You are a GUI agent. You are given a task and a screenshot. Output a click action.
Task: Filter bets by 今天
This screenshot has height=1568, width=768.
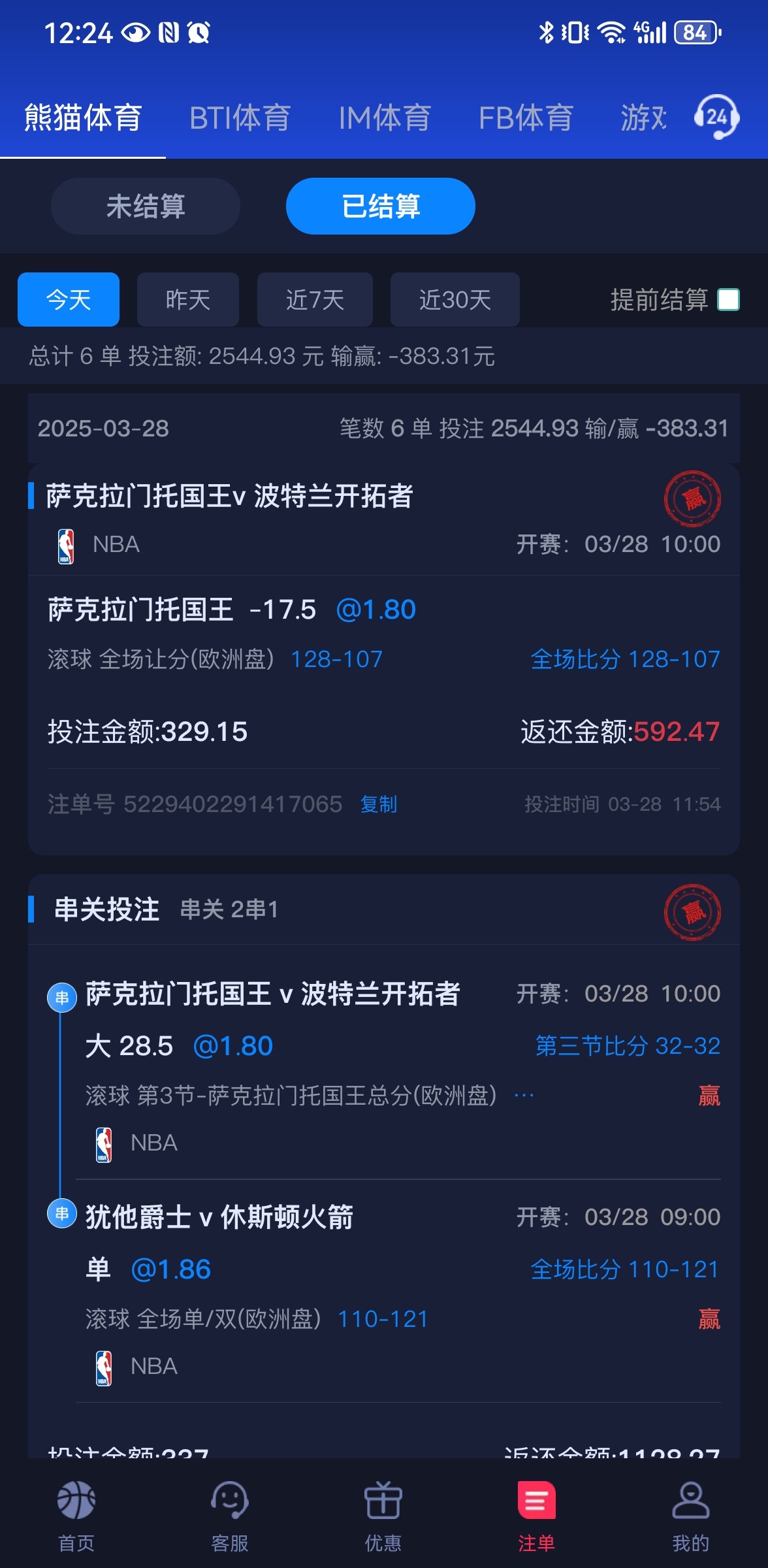click(69, 300)
